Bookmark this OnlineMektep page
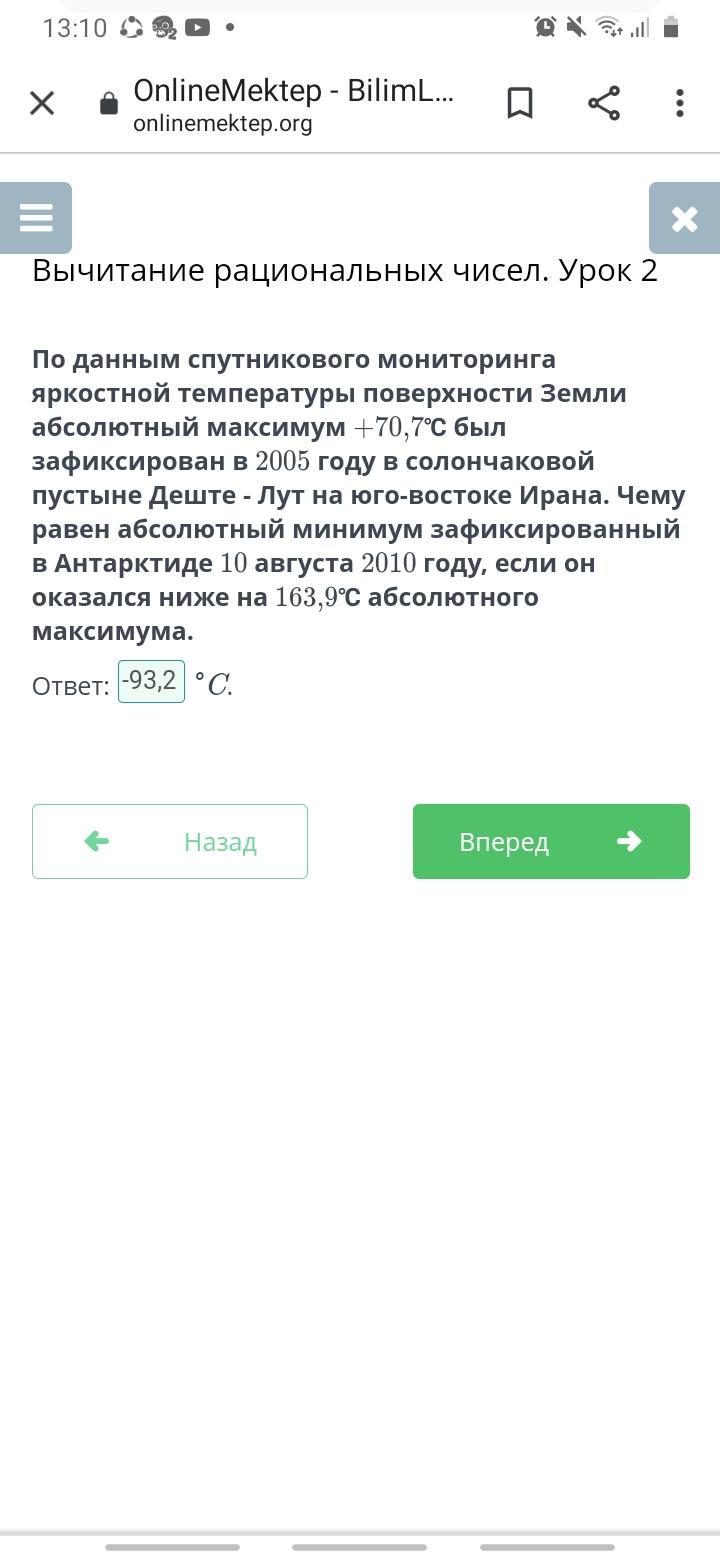Image resolution: width=720 pixels, height=1560 pixels. pos(520,103)
